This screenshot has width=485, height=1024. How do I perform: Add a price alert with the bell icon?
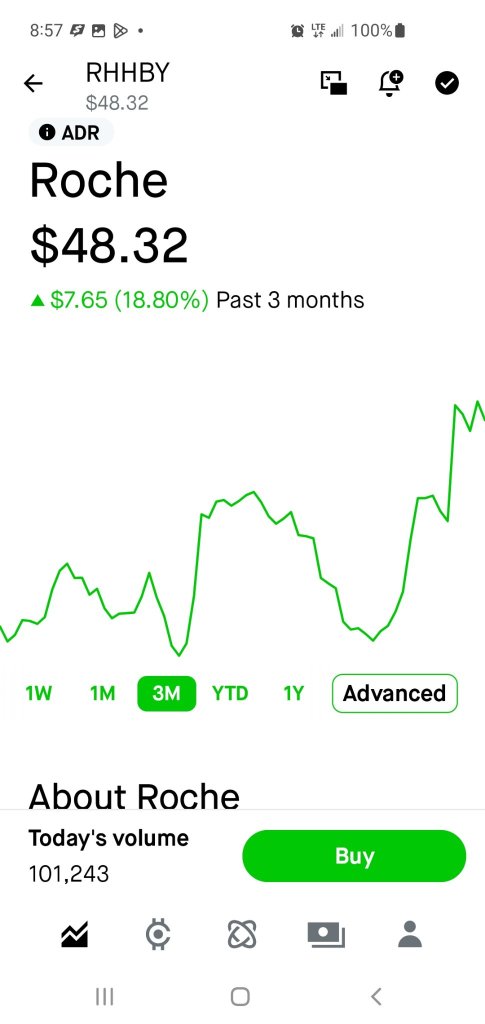tap(391, 83)
